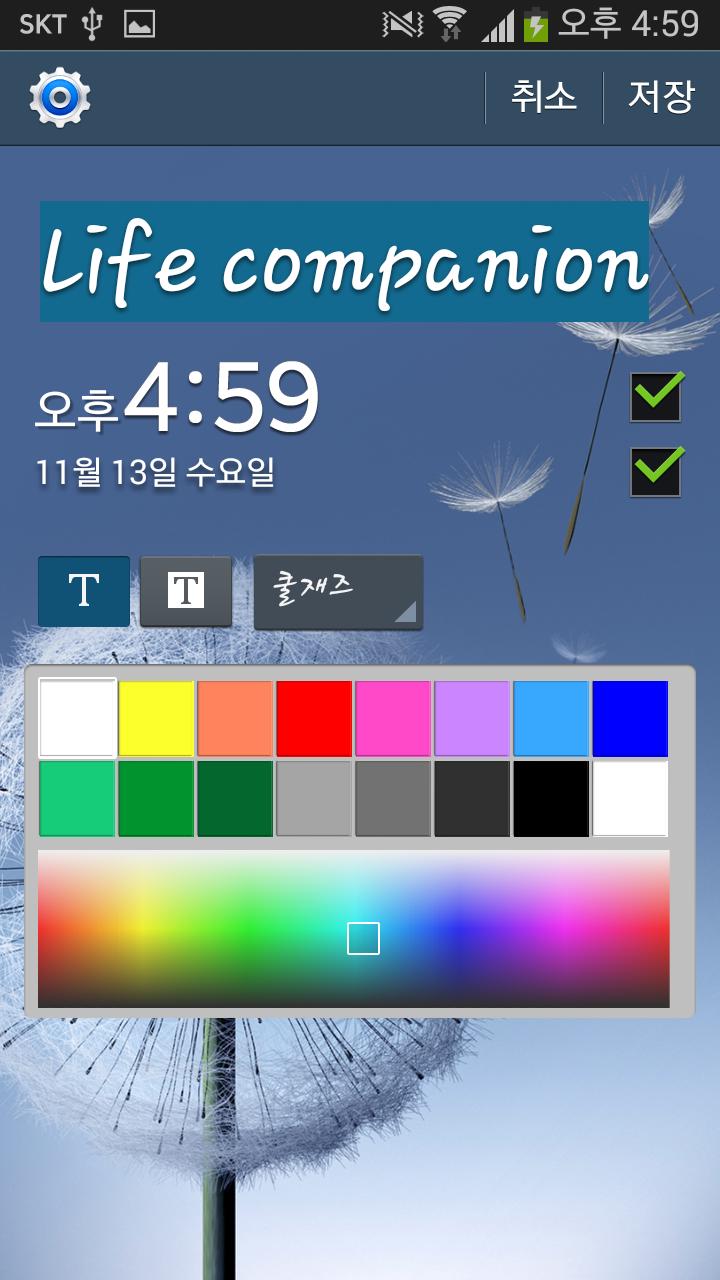Select the text background color button
Image resolution: width=720 pixels, height=1280 pixels.
[x=186, y=591]
